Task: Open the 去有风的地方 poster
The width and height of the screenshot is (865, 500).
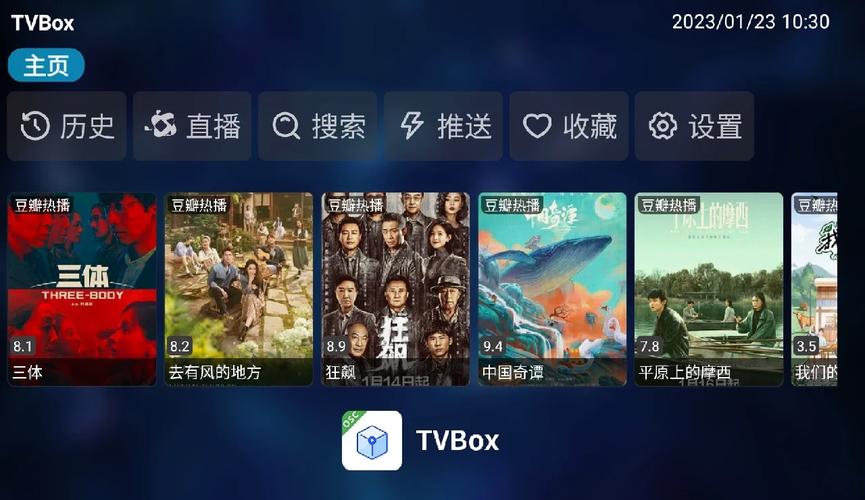Action: coord(238,288)
